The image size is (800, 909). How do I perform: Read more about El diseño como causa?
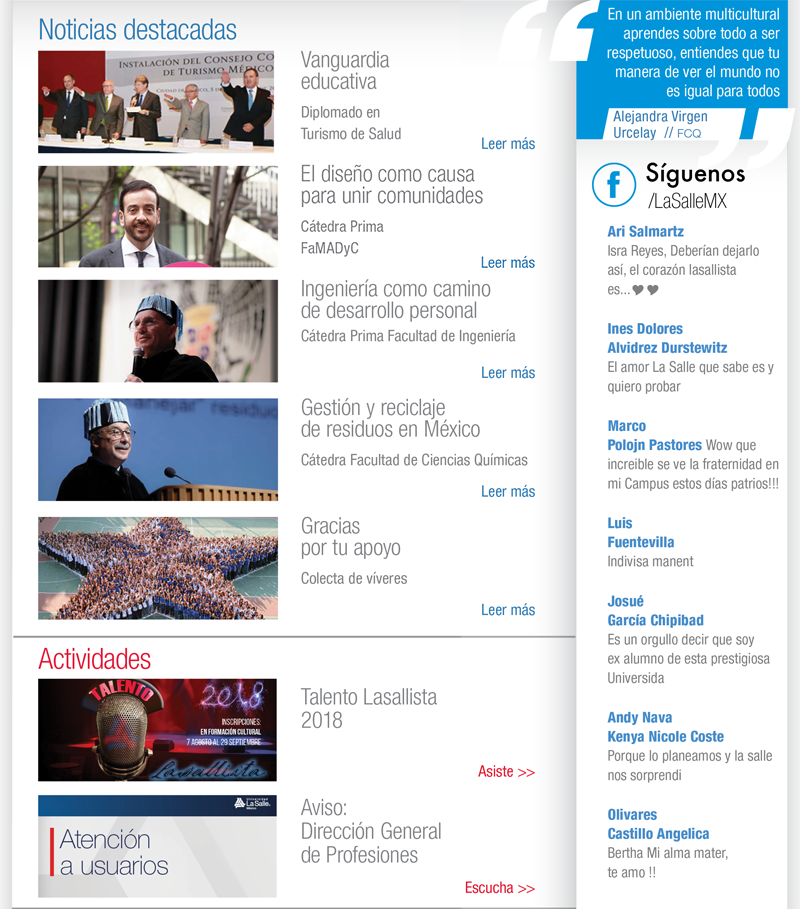pos(507,263)
